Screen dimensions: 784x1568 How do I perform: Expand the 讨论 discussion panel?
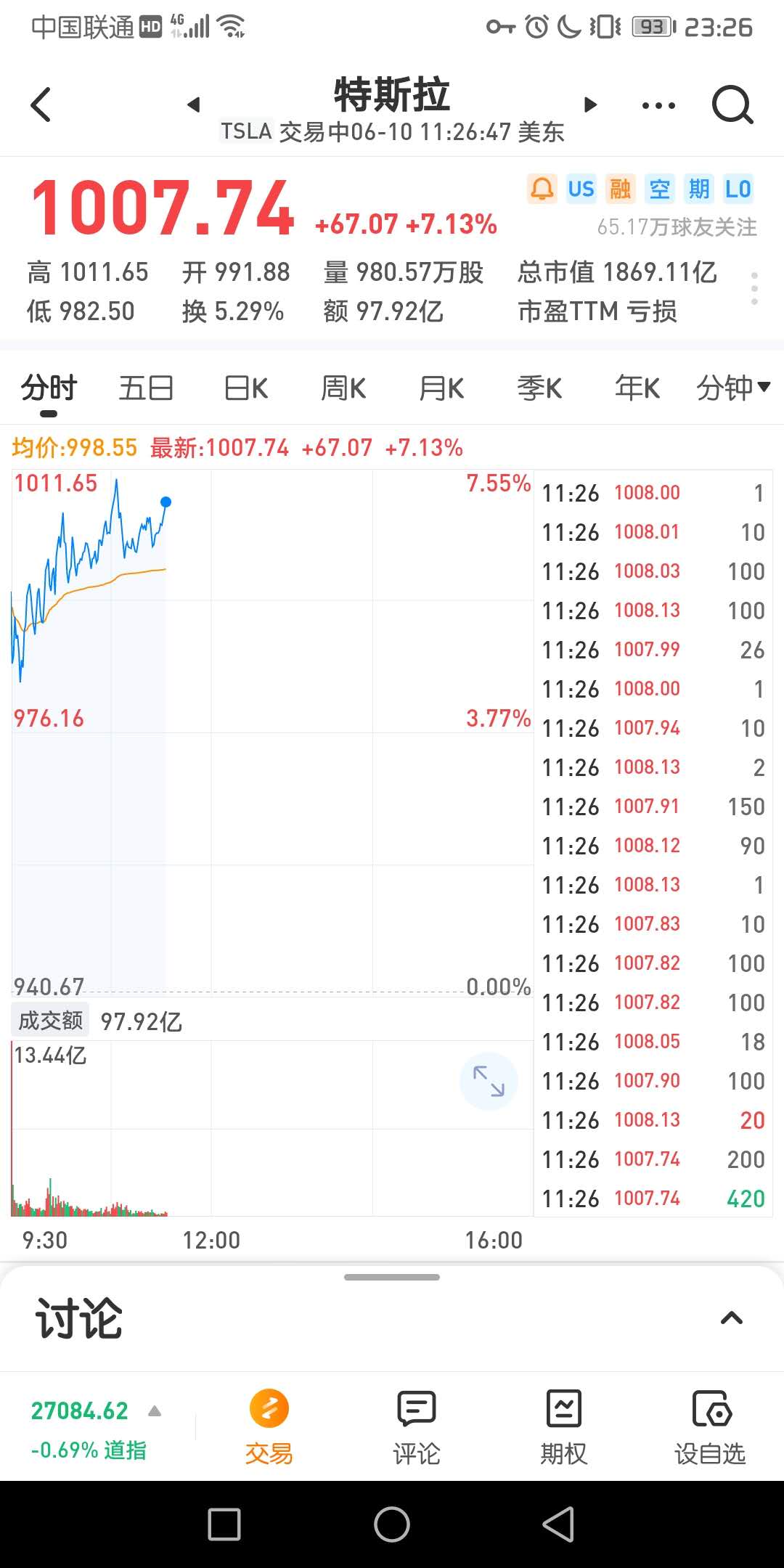click(731, 1318)
